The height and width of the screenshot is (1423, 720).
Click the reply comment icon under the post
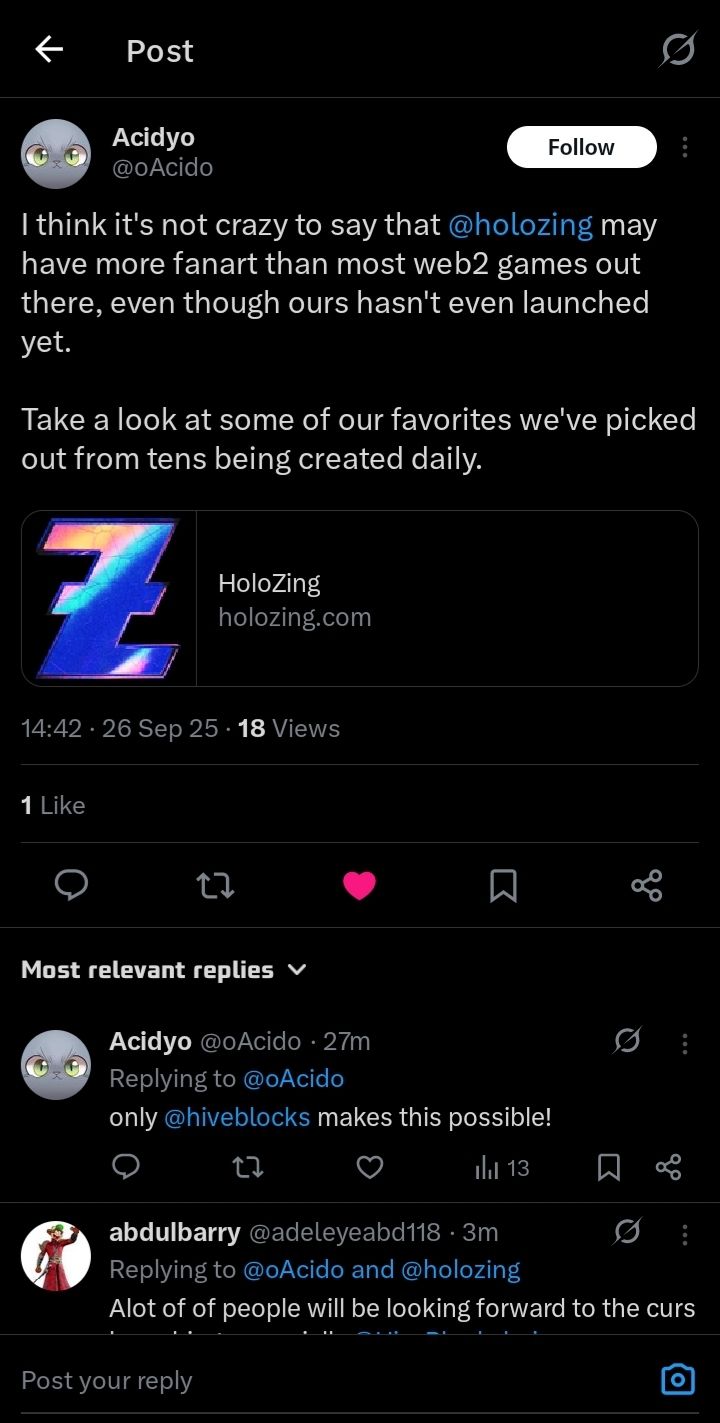(71, 885)
